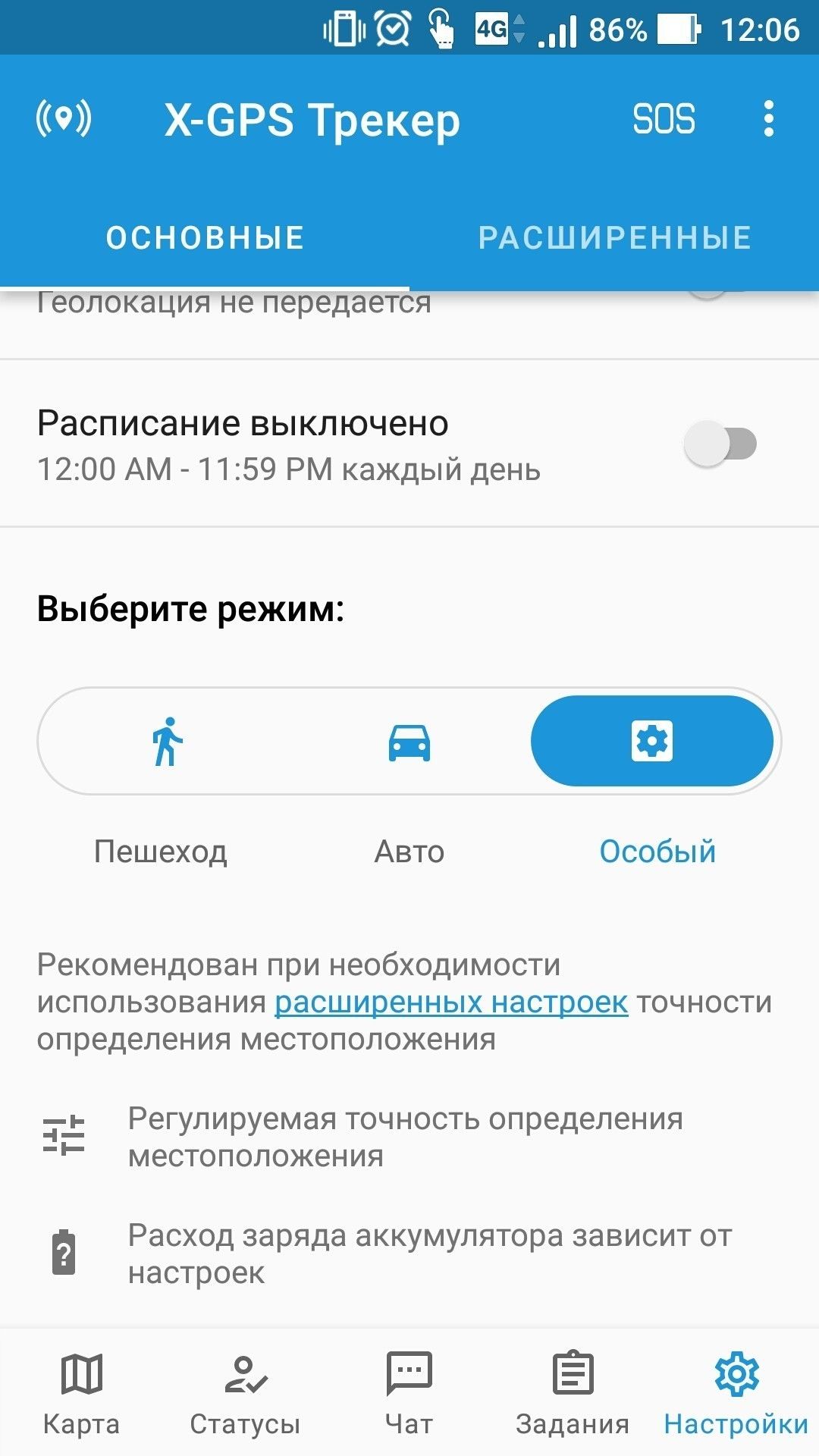
Task: Go to the Карта tab
Action: 82,1394
